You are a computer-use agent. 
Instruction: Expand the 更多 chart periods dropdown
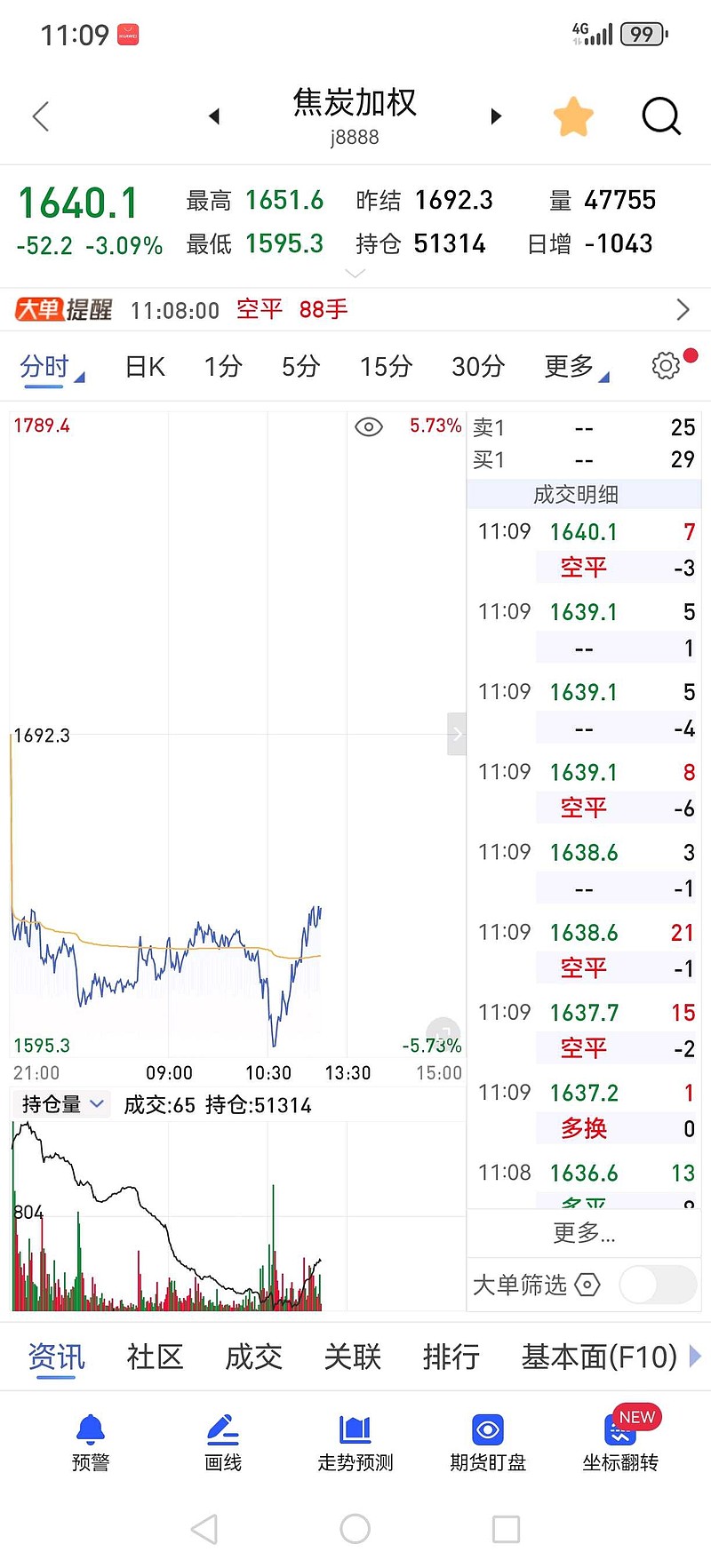tap(576, 366)
